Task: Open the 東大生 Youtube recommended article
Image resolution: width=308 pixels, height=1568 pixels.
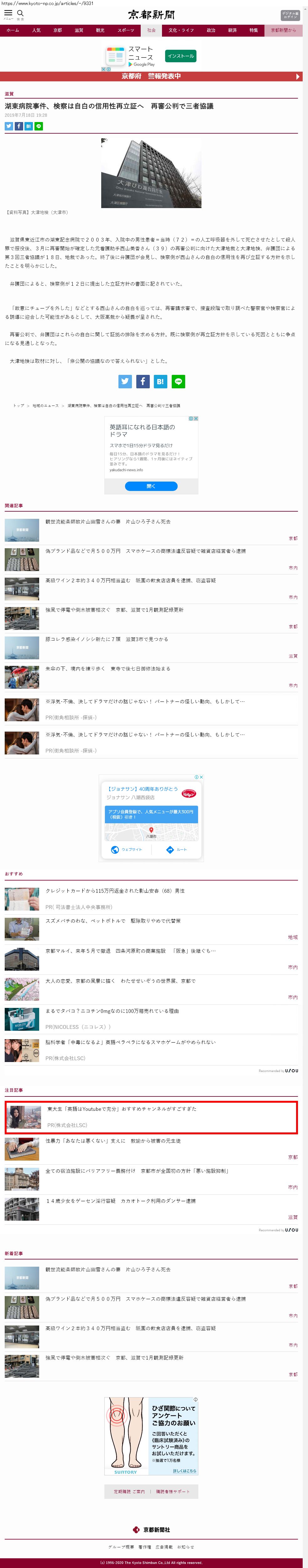Action: 122,1109
